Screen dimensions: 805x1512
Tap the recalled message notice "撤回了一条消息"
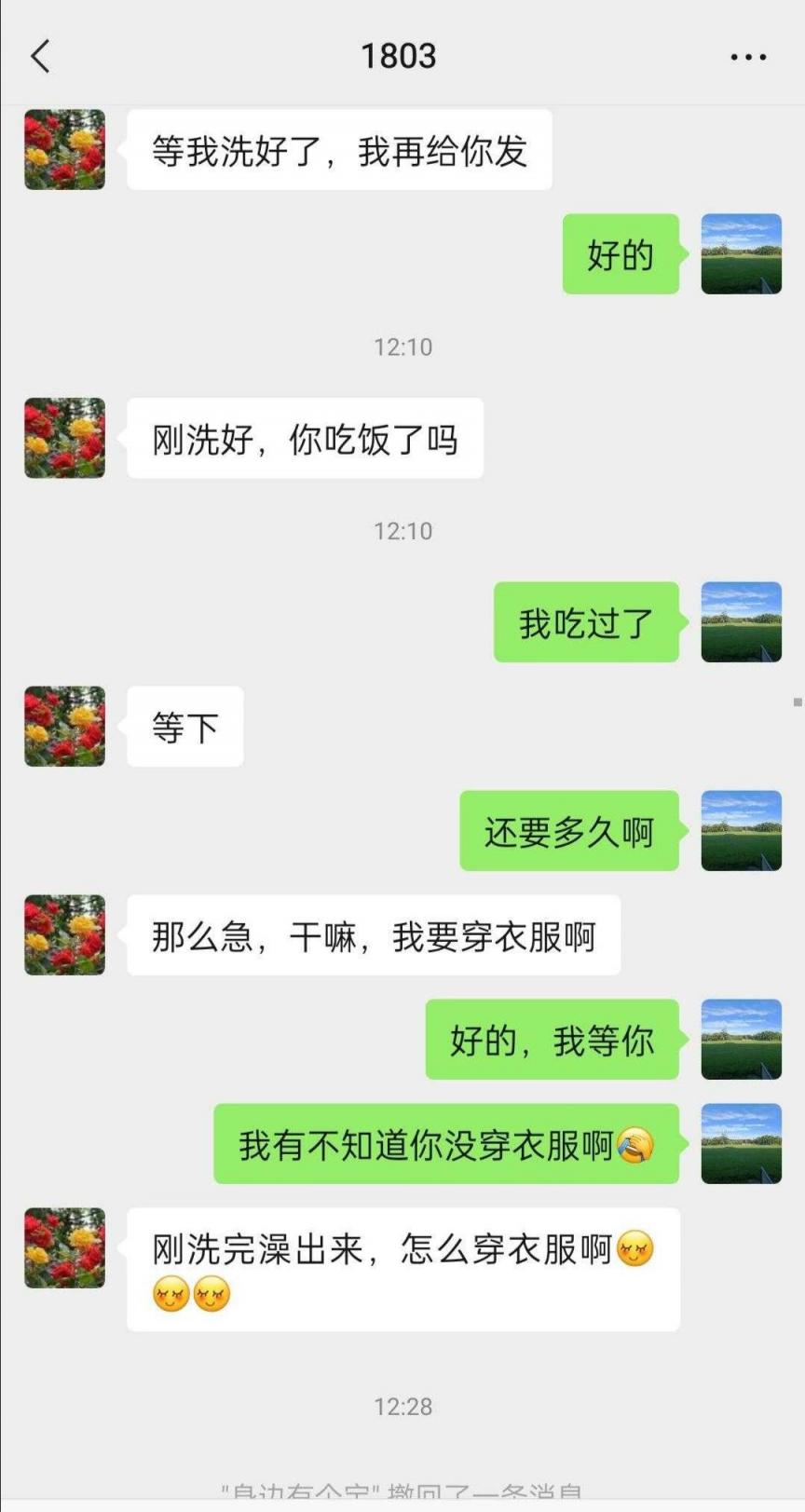401,1491
